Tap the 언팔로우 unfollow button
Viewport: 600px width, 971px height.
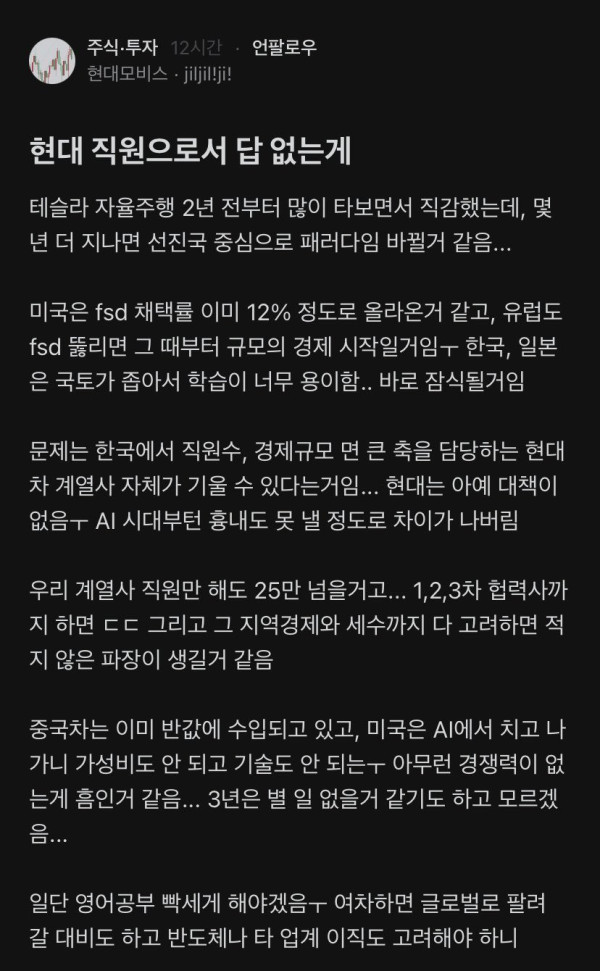pos(284,48)
